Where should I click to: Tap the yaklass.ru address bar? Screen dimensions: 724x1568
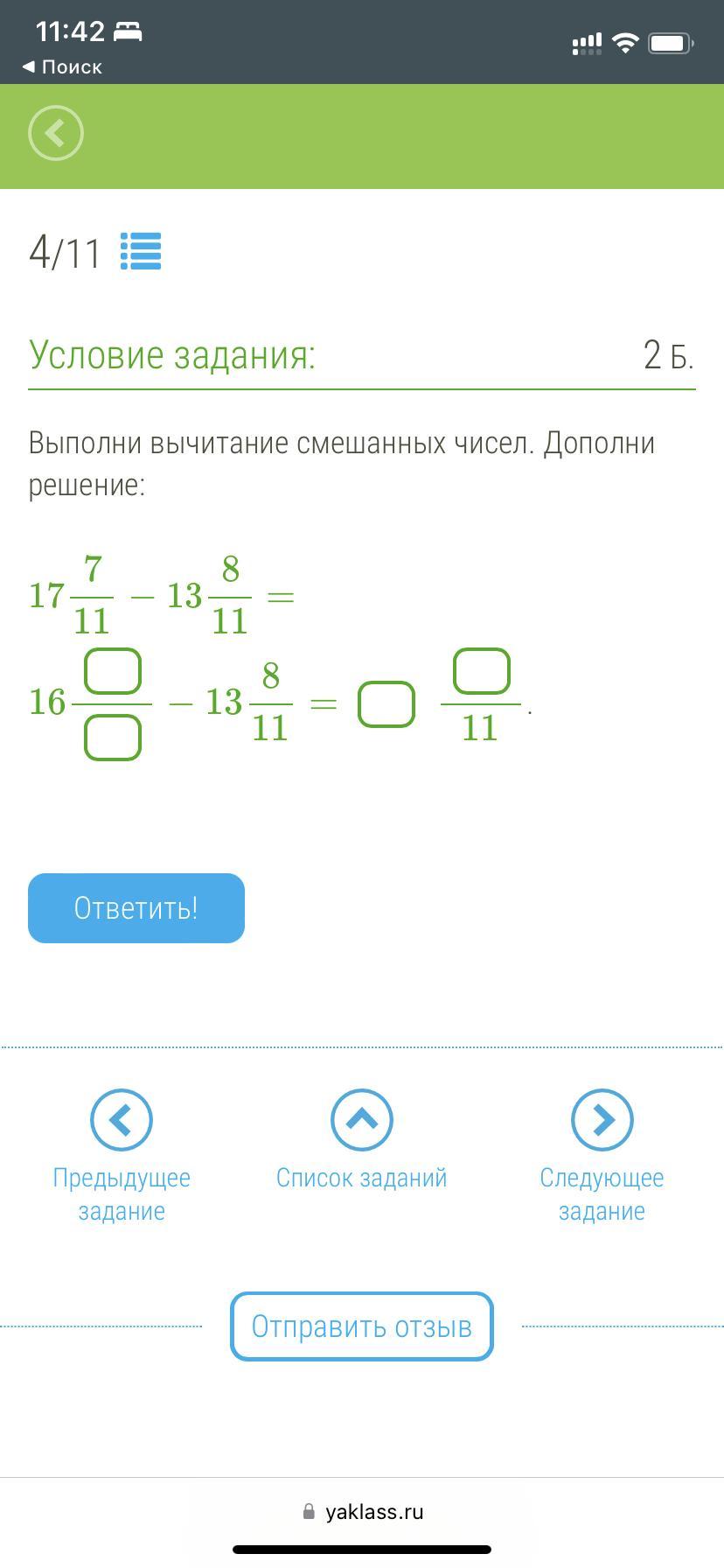point(363,1512)
